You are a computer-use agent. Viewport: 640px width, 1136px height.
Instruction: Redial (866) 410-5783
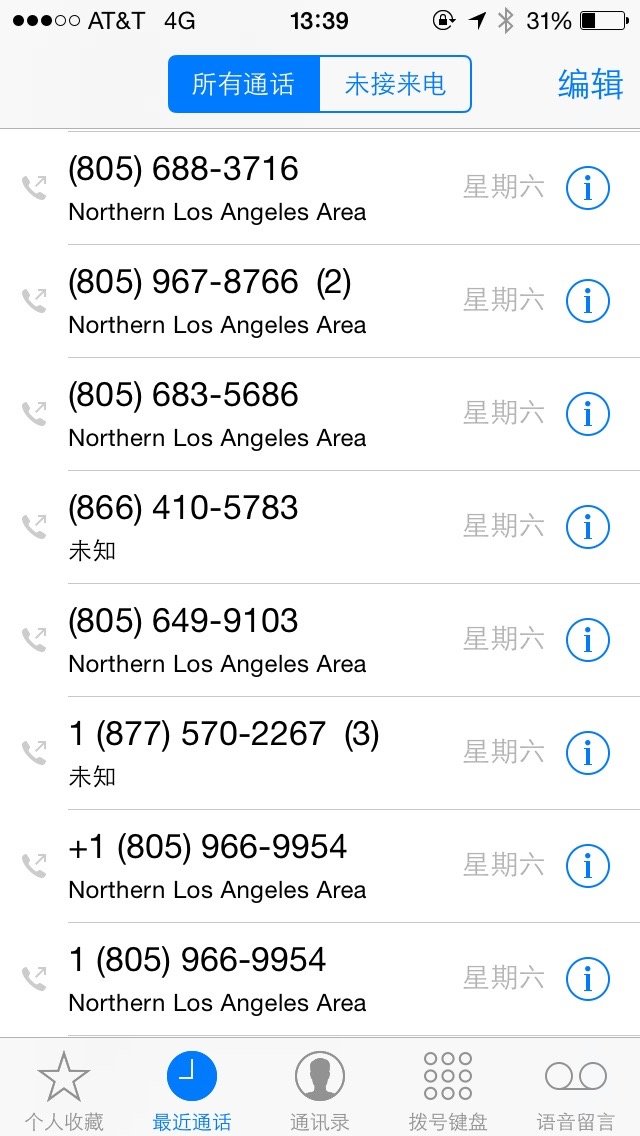(x=320, y=527)
